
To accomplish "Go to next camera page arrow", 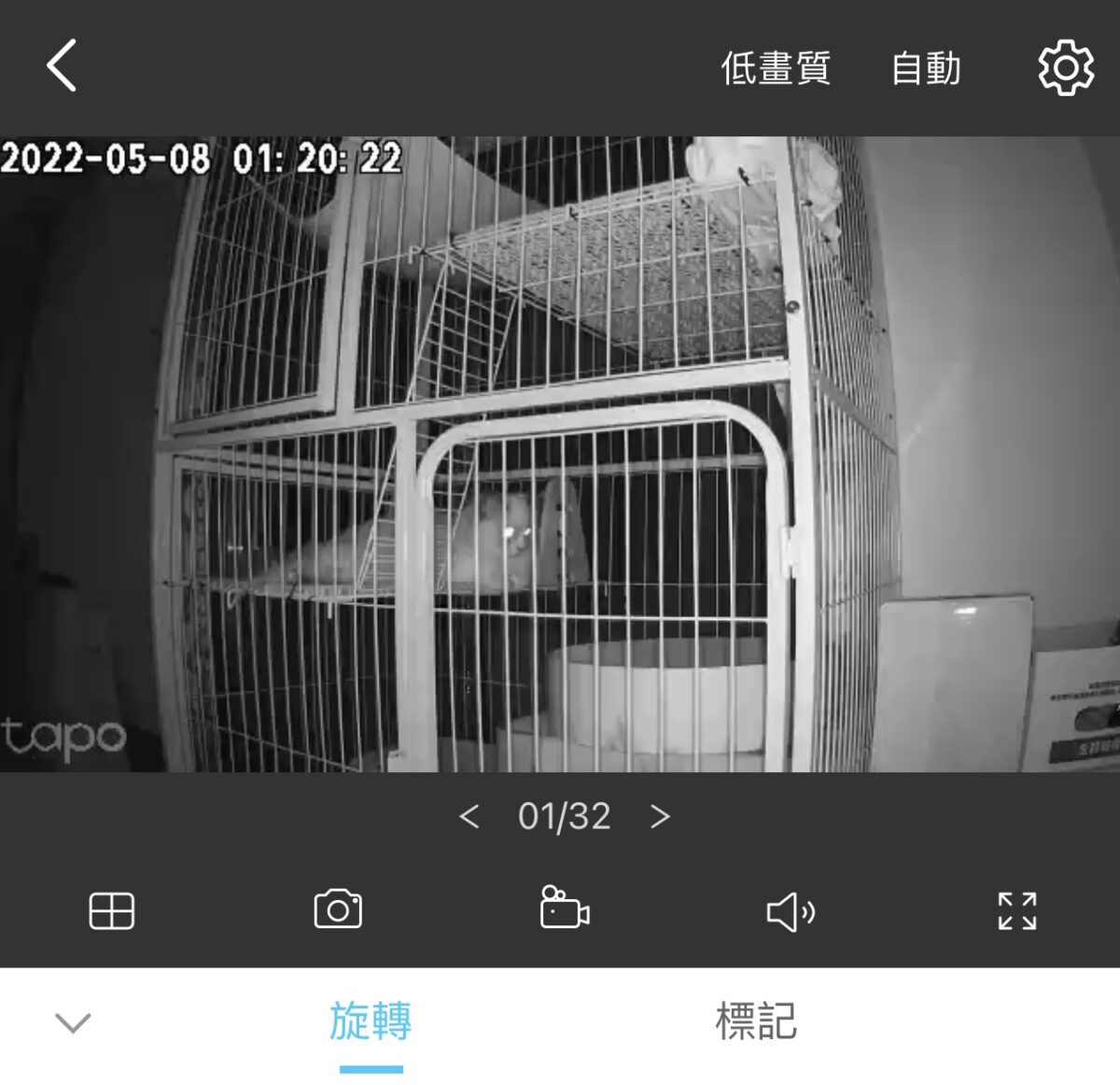I will click(660, 817).
